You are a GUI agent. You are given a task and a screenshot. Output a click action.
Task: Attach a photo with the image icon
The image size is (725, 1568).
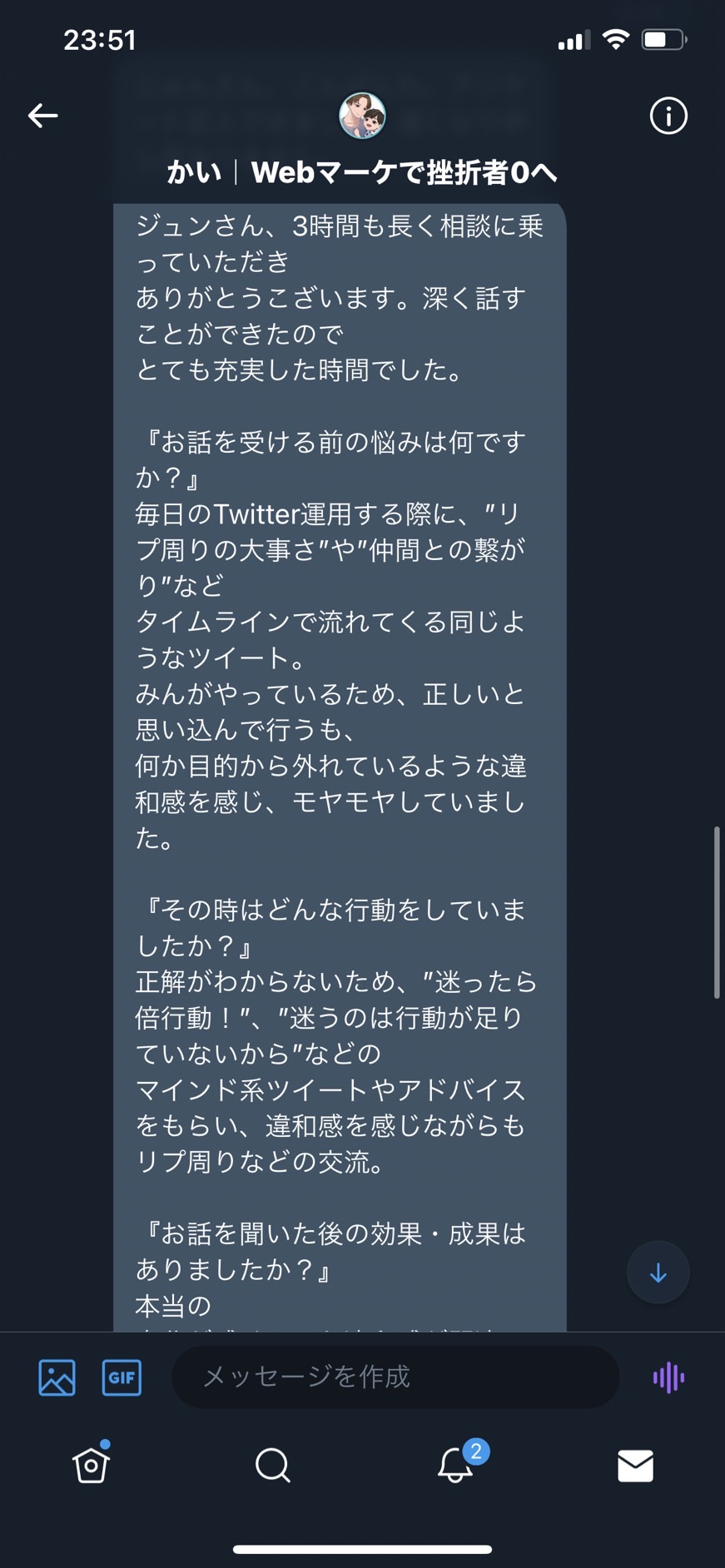[x=57, y=1377]
